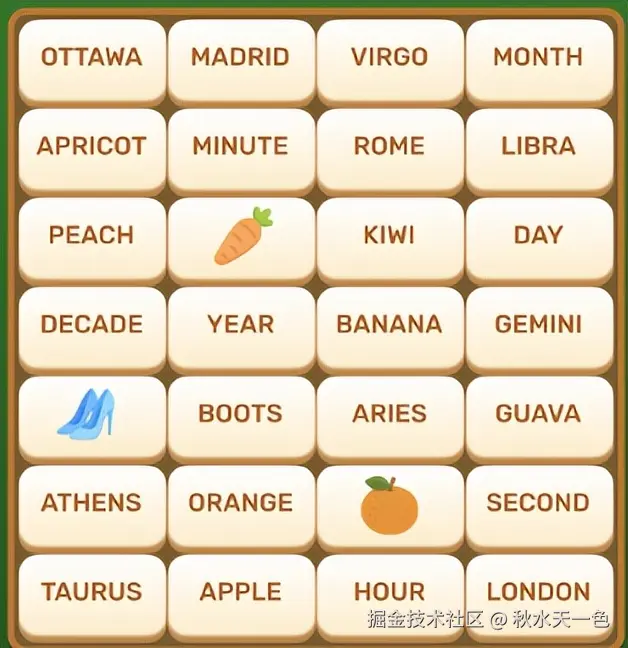Select the BANANA tile
Viewport: 628px width, 648px height.
coord(389,325)
